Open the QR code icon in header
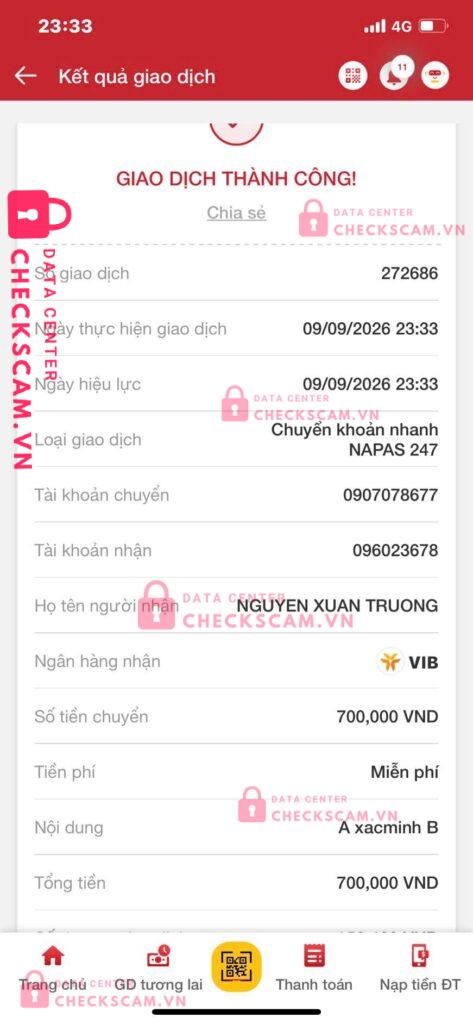 click(353, 76)
